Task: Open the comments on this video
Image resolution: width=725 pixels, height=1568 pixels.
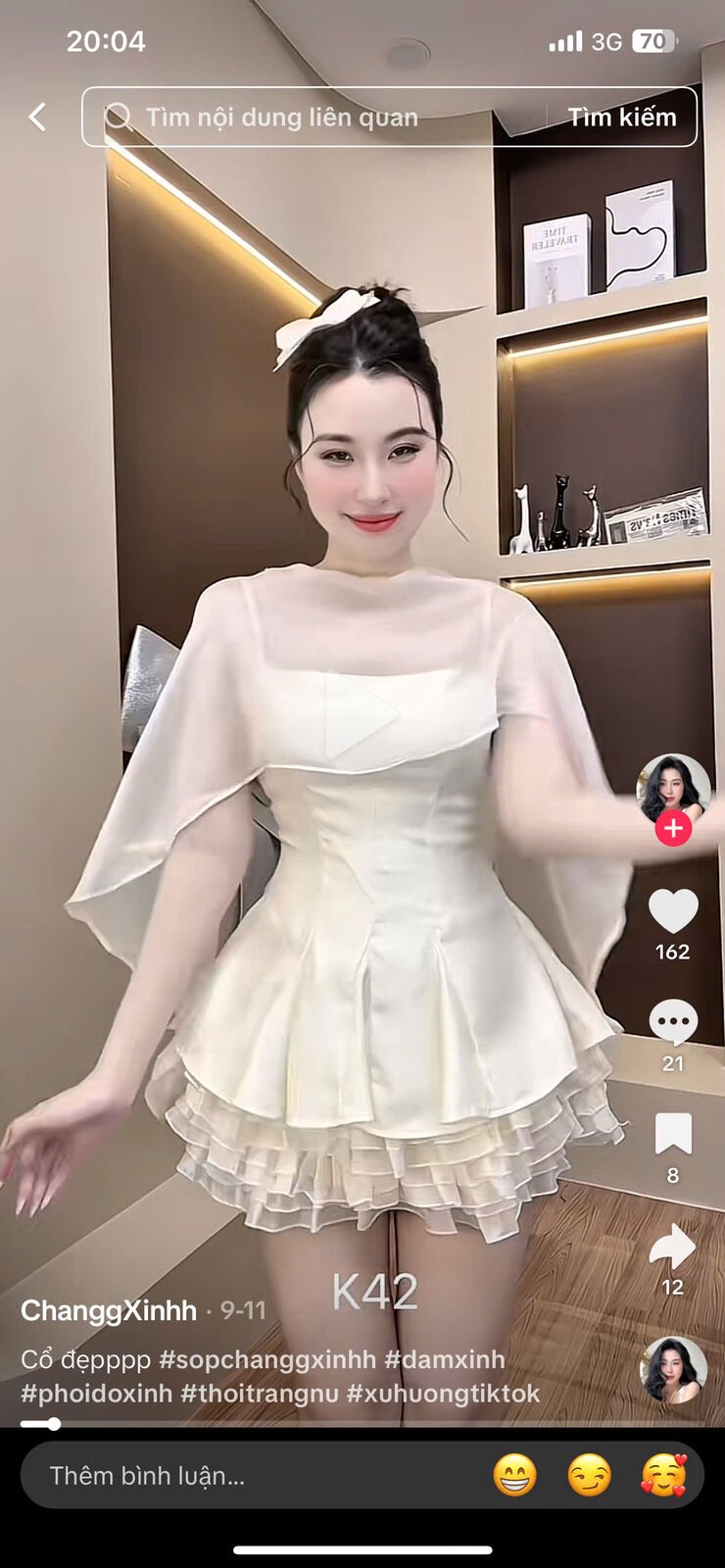Action: point(673,1023)
